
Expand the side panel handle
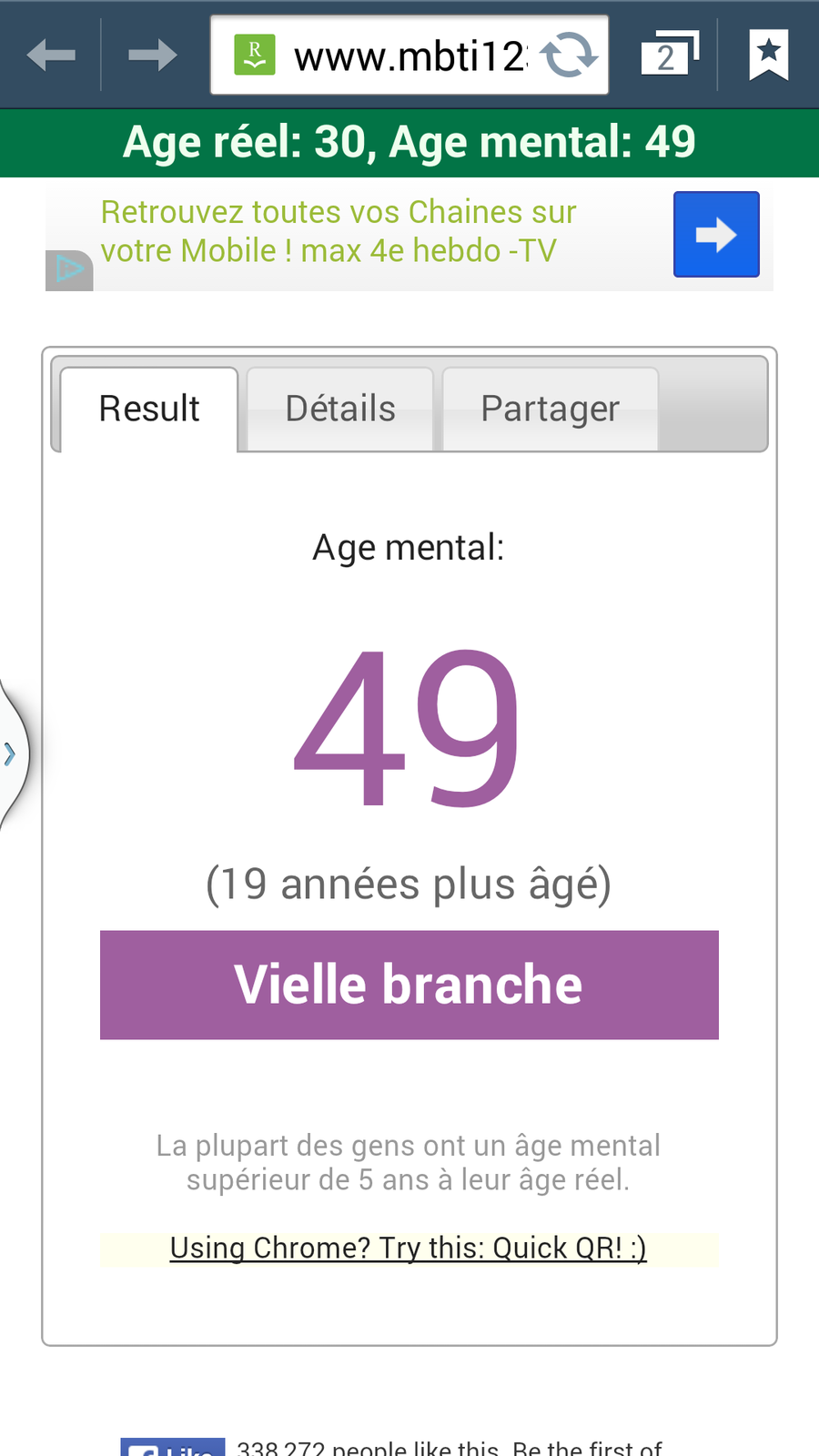coord(13,753)
